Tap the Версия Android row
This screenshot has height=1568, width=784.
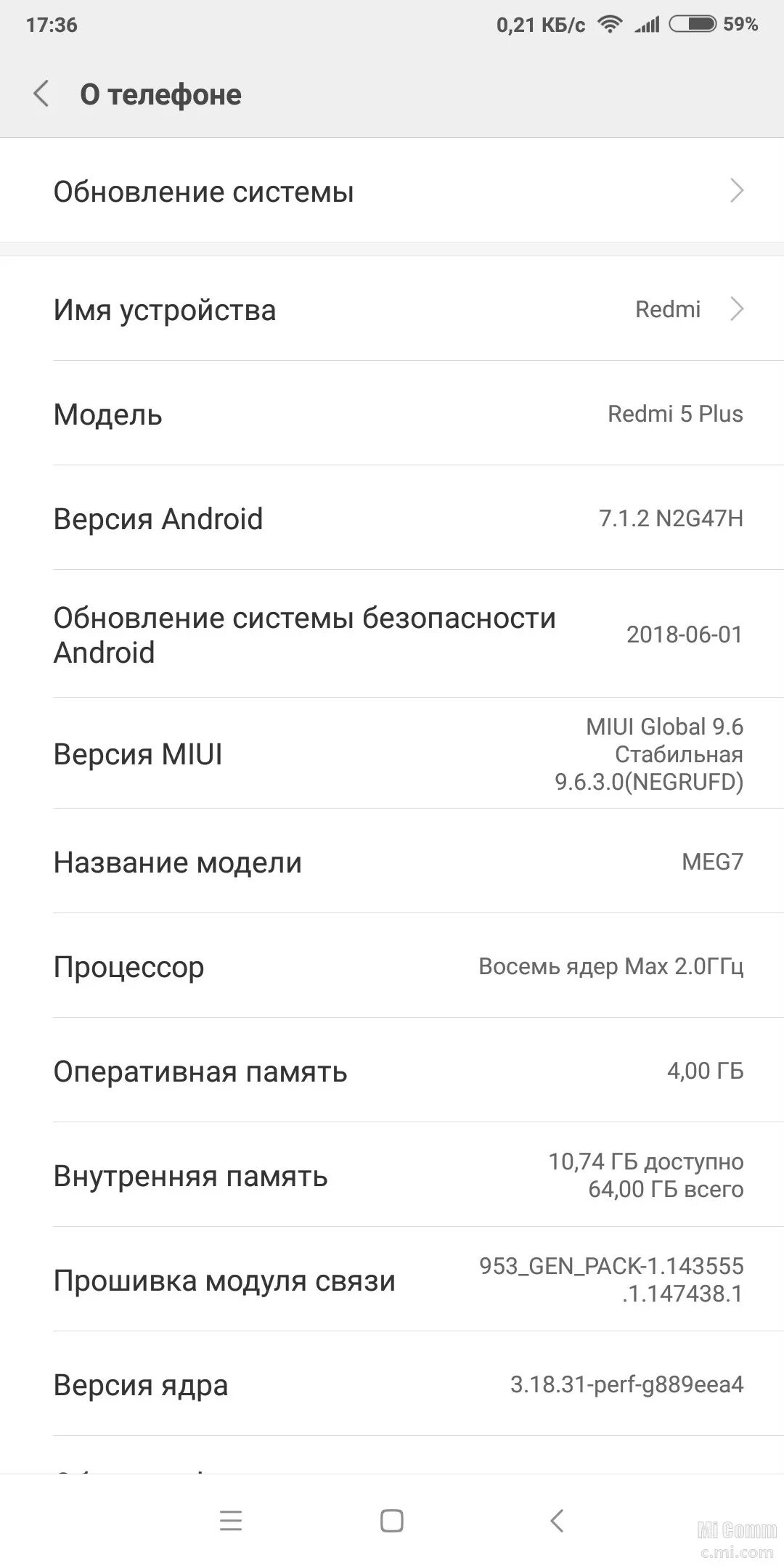click(x=392, y=518)
